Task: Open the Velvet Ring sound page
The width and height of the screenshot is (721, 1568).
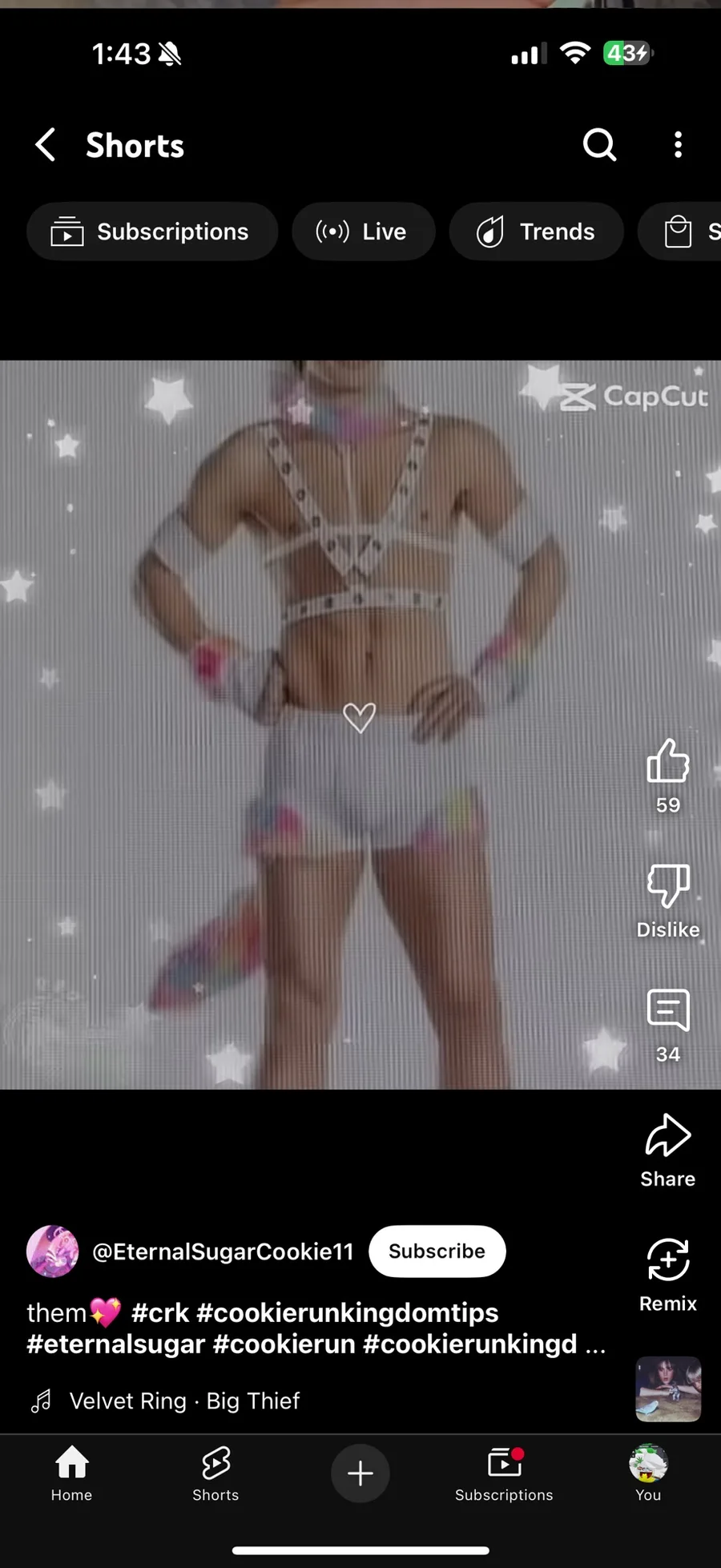Action: coord(184,1401)
